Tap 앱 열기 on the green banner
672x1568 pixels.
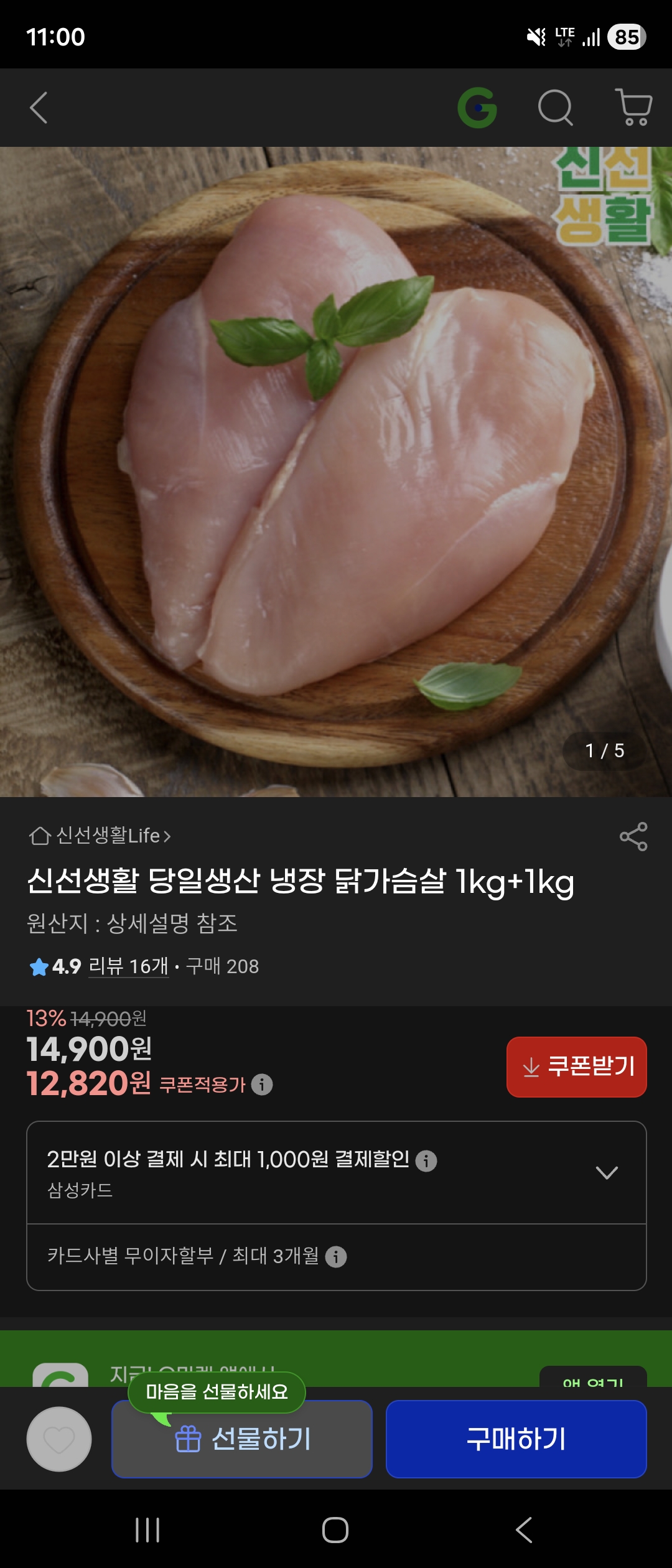[592, 1376]
